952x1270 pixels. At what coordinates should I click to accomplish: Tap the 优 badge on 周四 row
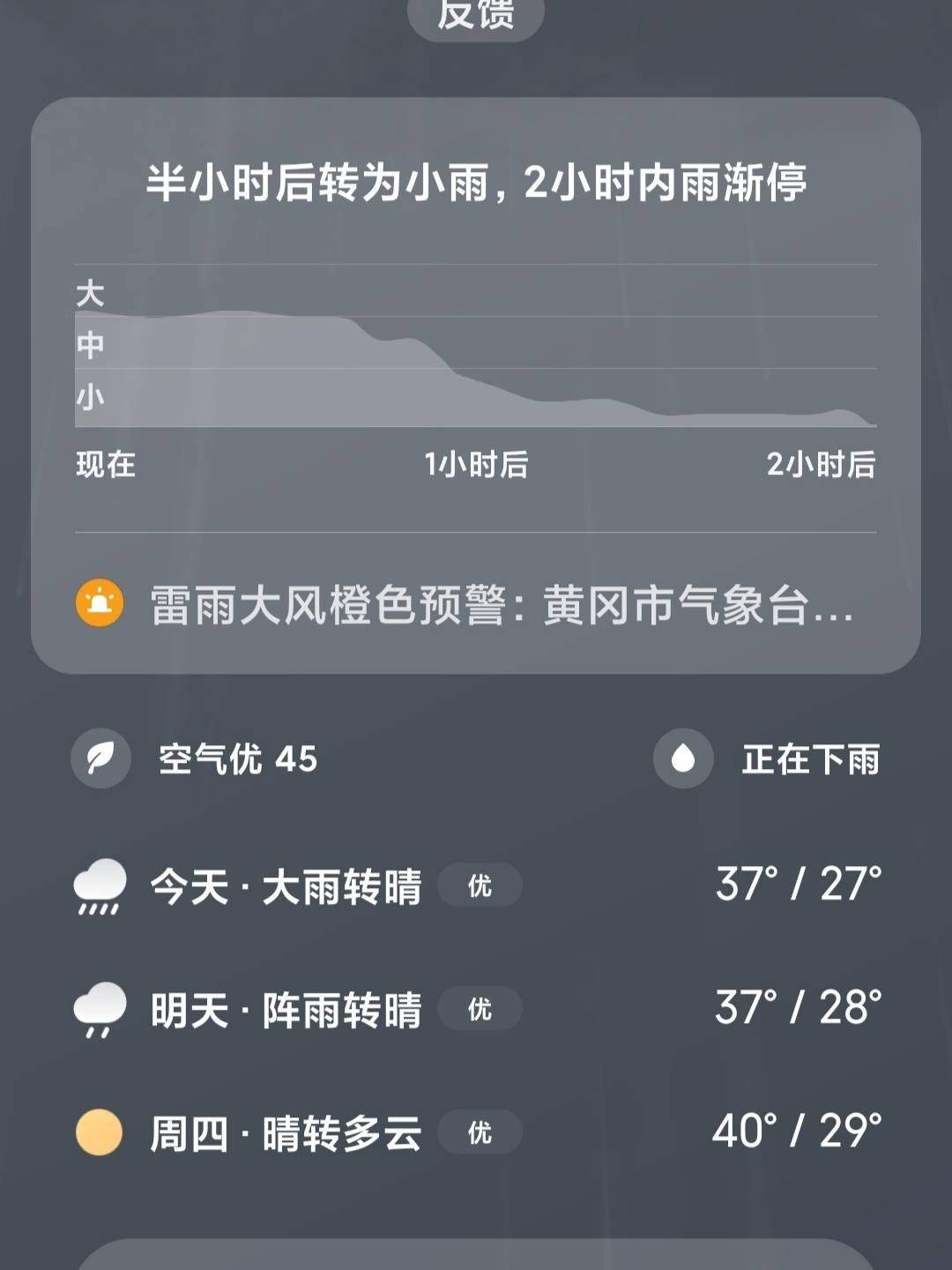(480, 1130)
